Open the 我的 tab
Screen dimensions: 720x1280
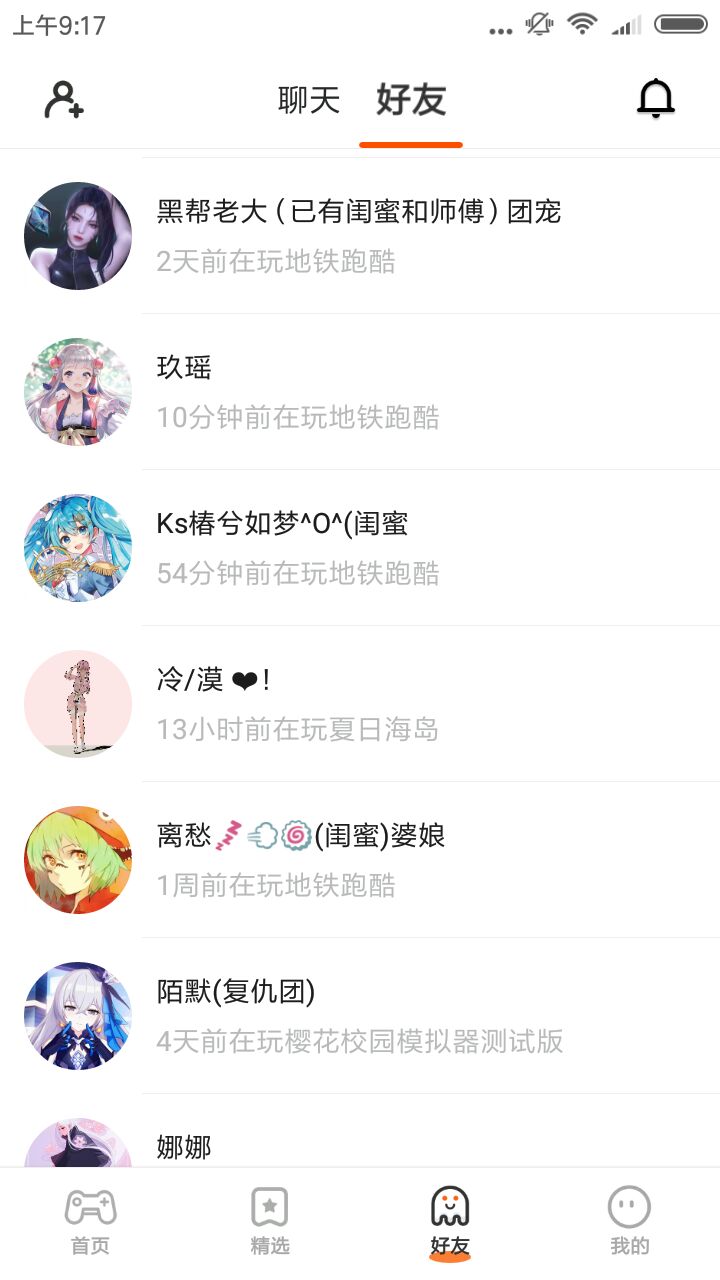[x=630, y=1222]
